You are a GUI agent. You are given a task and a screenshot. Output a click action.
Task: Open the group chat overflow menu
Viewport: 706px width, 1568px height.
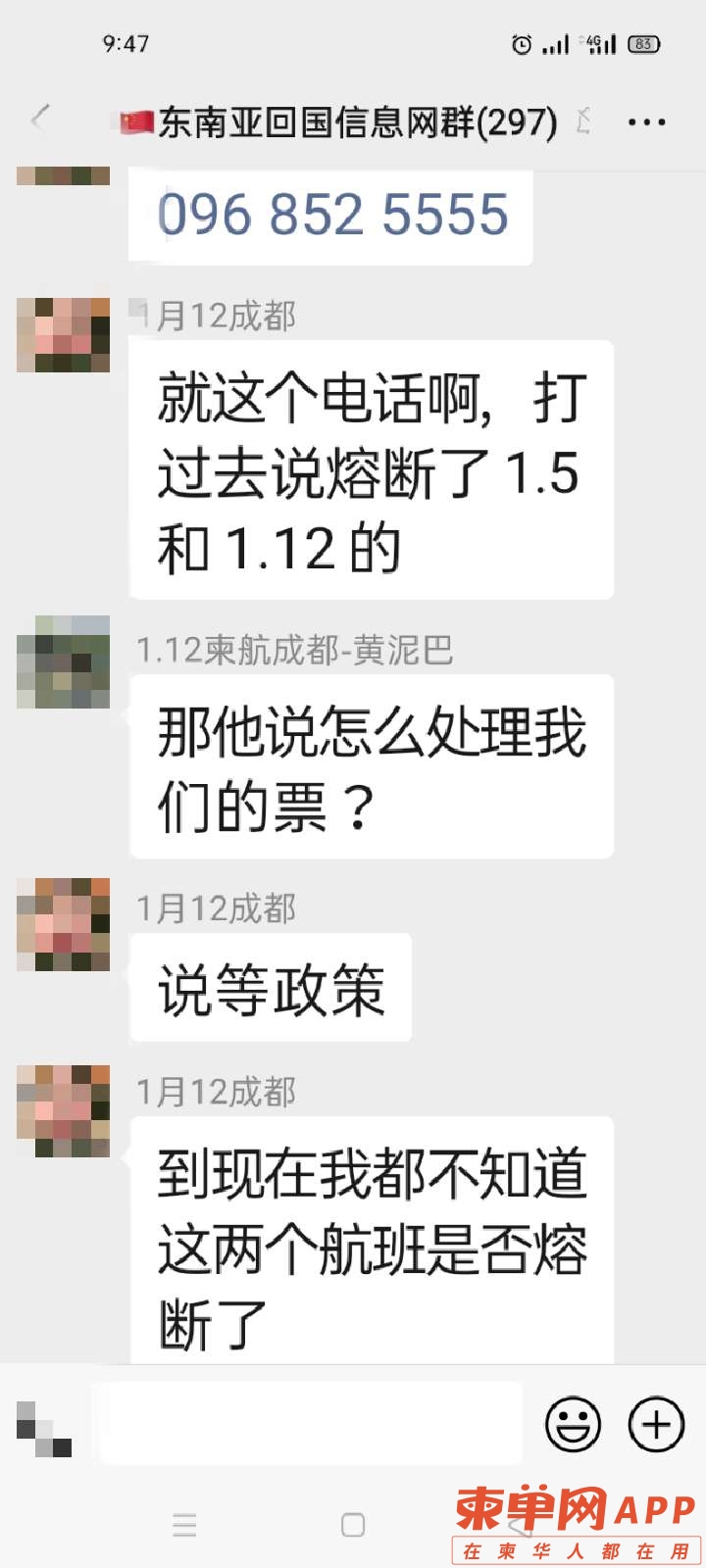point(646,122)
